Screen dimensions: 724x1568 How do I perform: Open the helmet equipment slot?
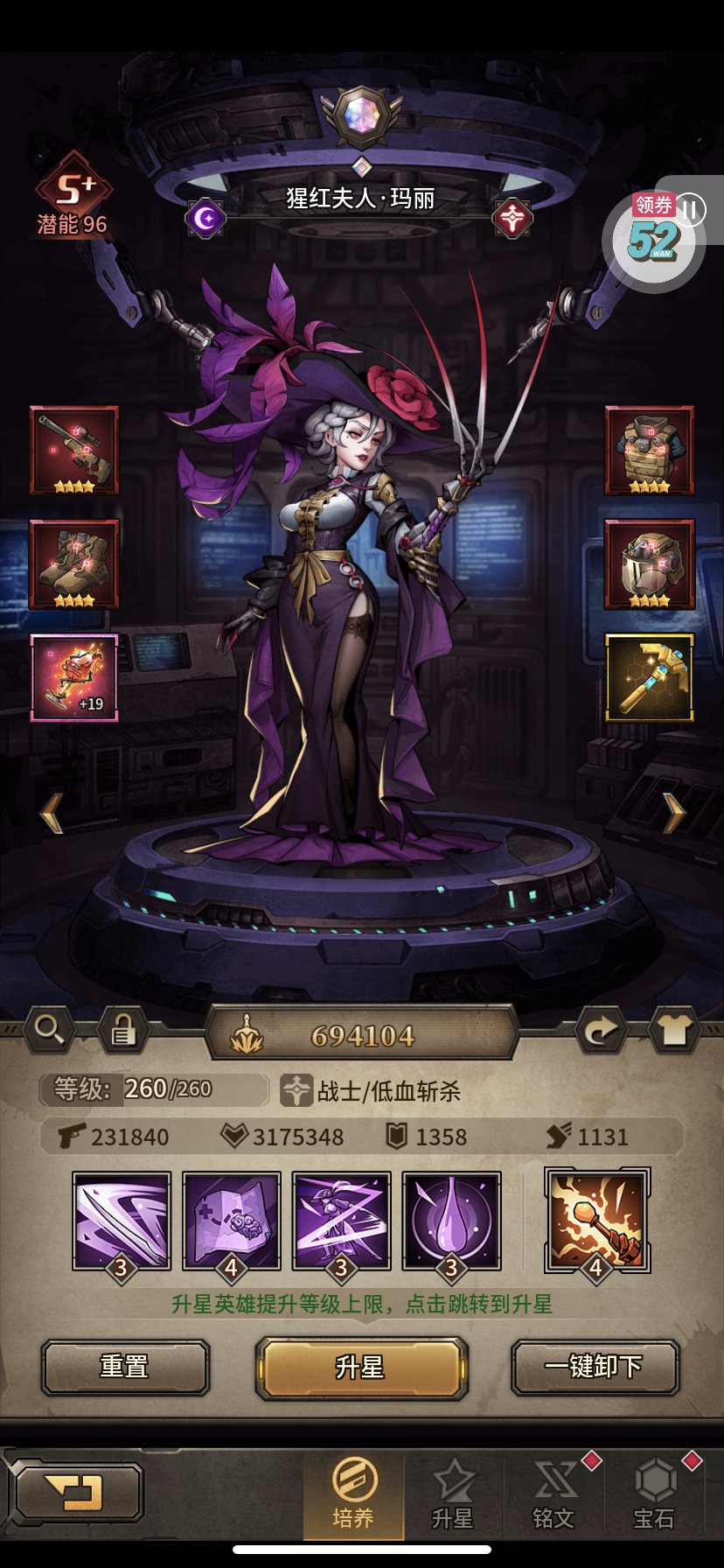coord(650,564)
